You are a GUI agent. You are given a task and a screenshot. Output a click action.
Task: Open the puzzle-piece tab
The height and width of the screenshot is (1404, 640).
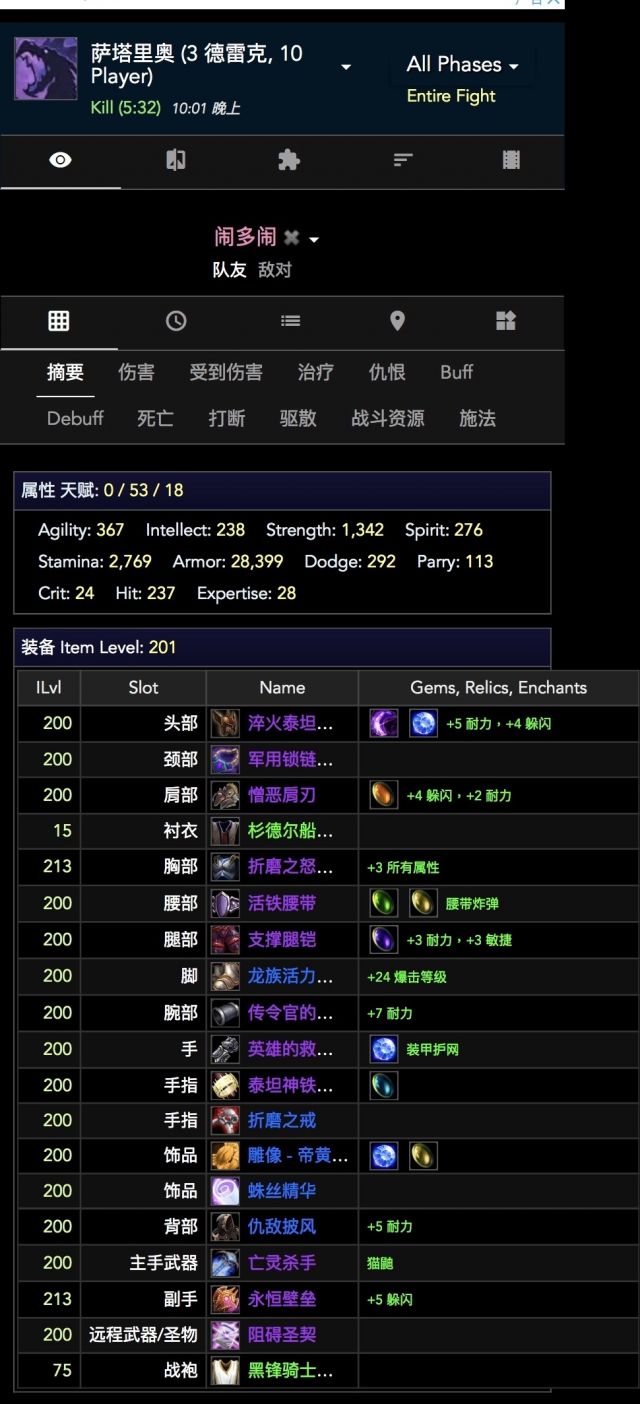pos(288,160)
